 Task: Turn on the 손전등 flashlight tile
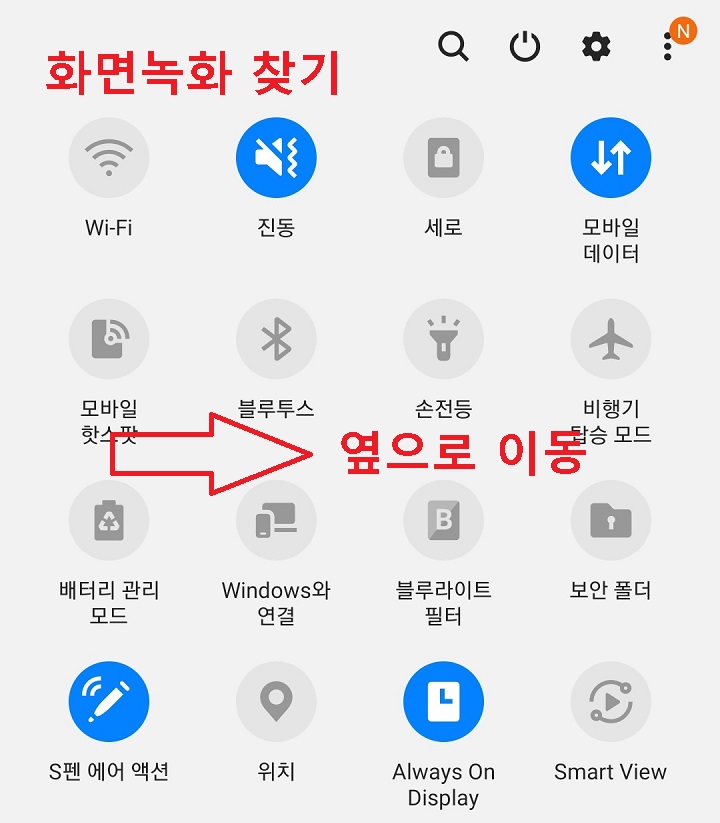(x=444, y=339)
